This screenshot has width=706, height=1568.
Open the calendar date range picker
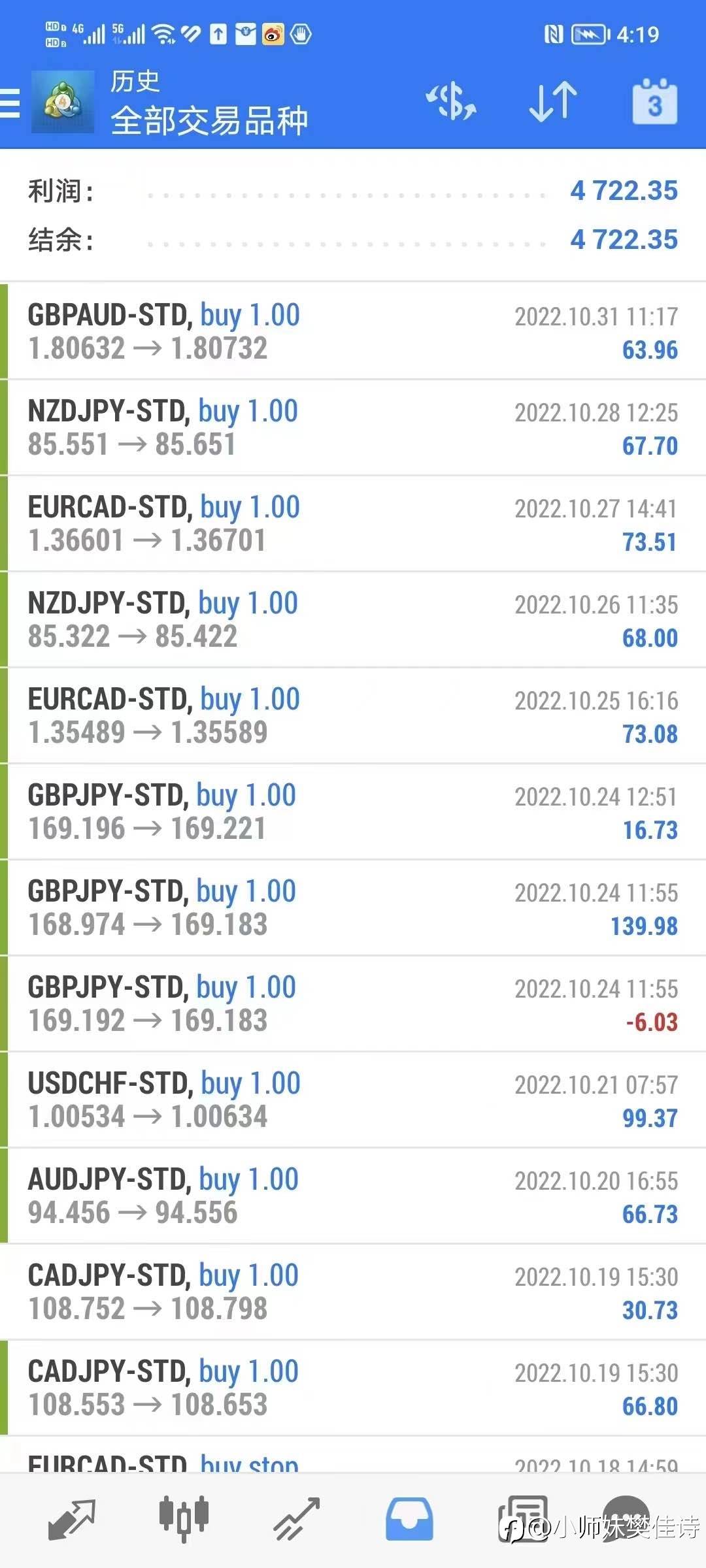pos(654,102)
